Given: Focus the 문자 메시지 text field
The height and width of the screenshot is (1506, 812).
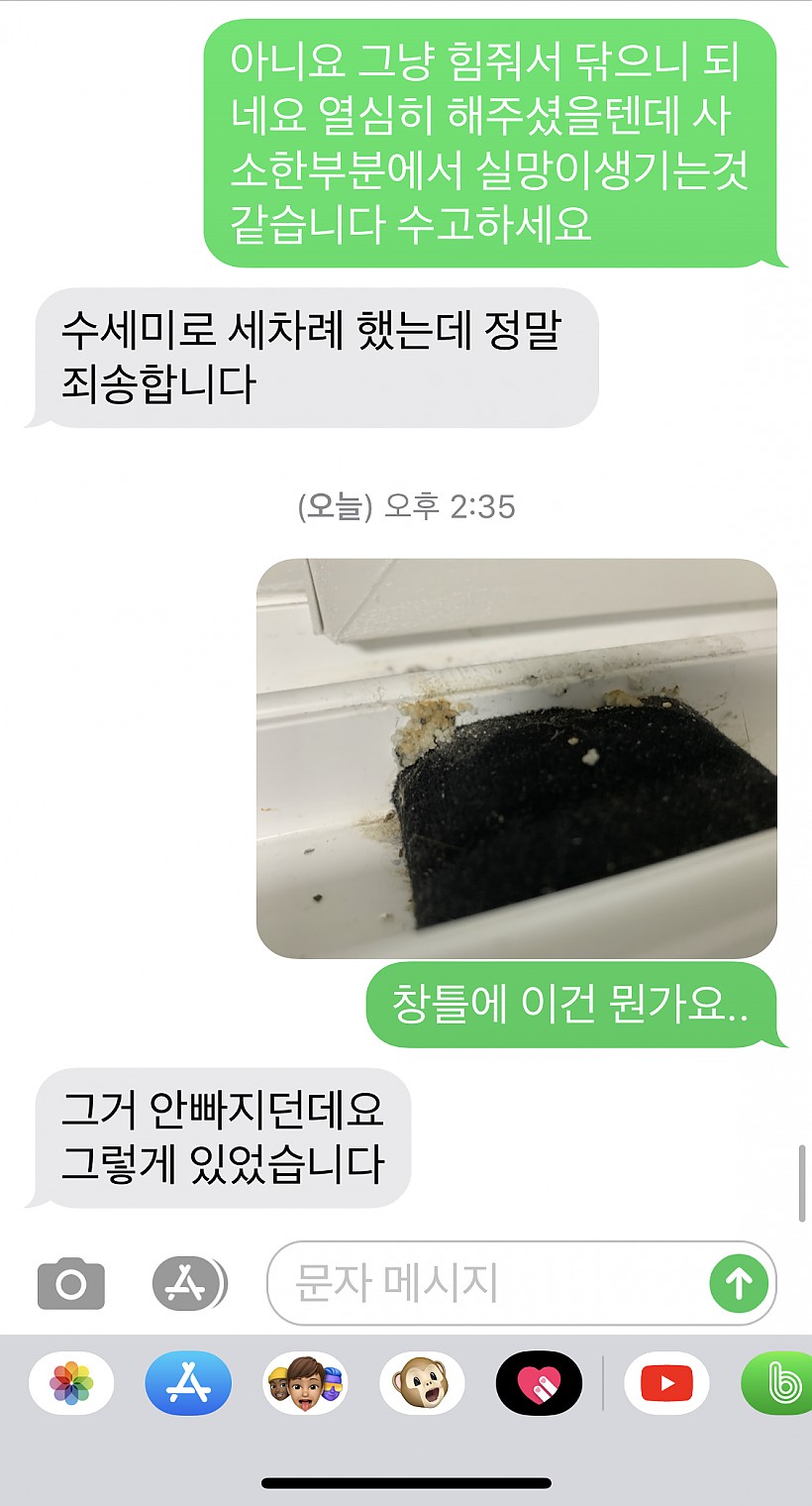Looking at the screenshot, I should (485, 1284).
